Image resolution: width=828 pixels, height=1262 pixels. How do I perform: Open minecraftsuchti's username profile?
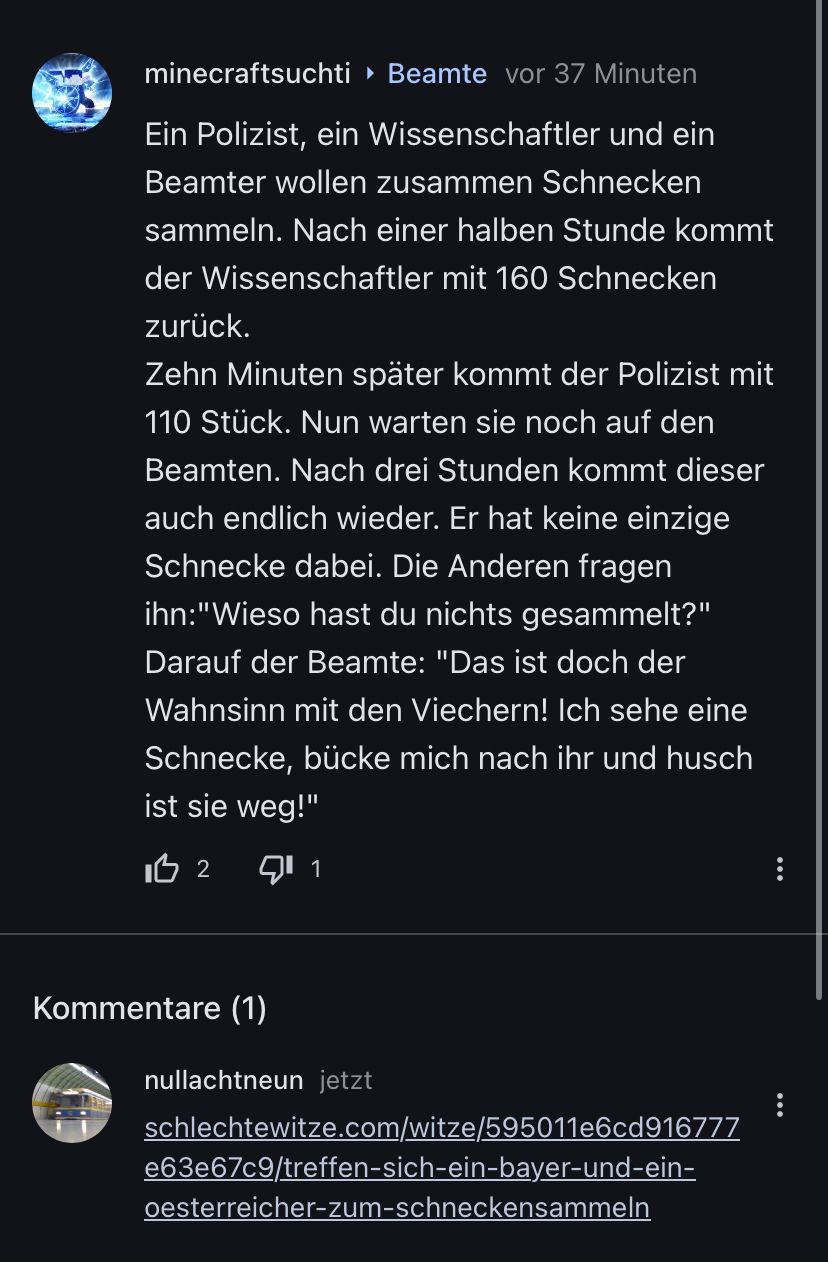[x=247, y=74]
